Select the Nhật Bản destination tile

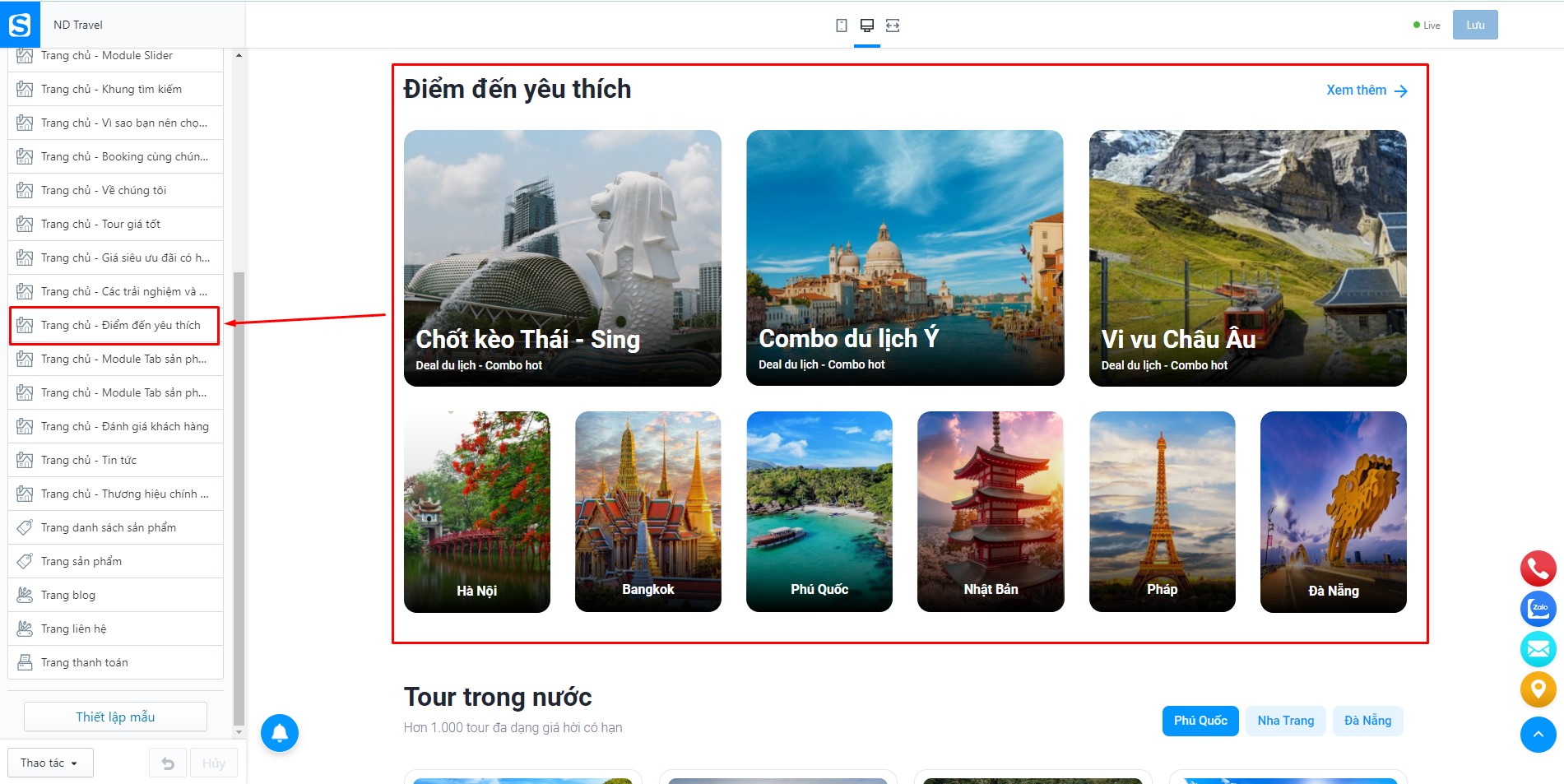click(x=991, y=512)
